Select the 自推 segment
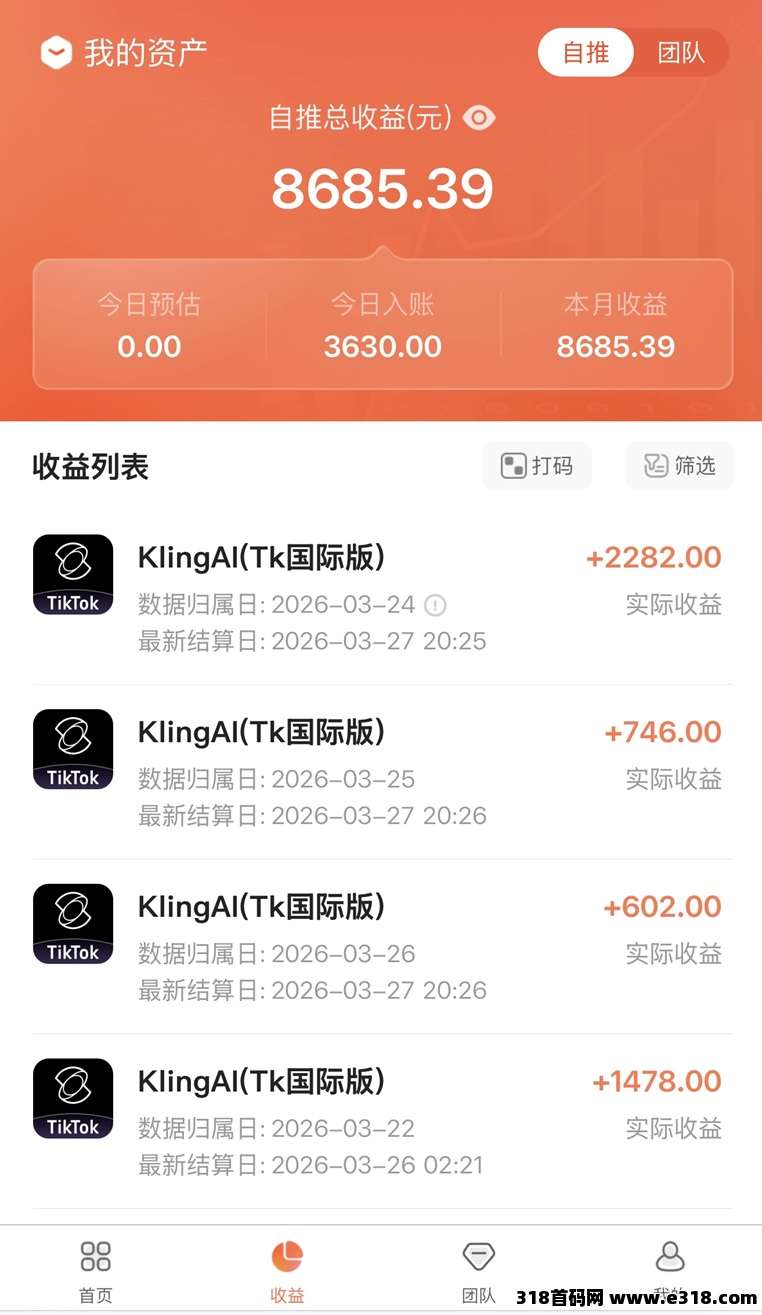The width and height of the screenshot is (762, 1315). coord(586,53)
